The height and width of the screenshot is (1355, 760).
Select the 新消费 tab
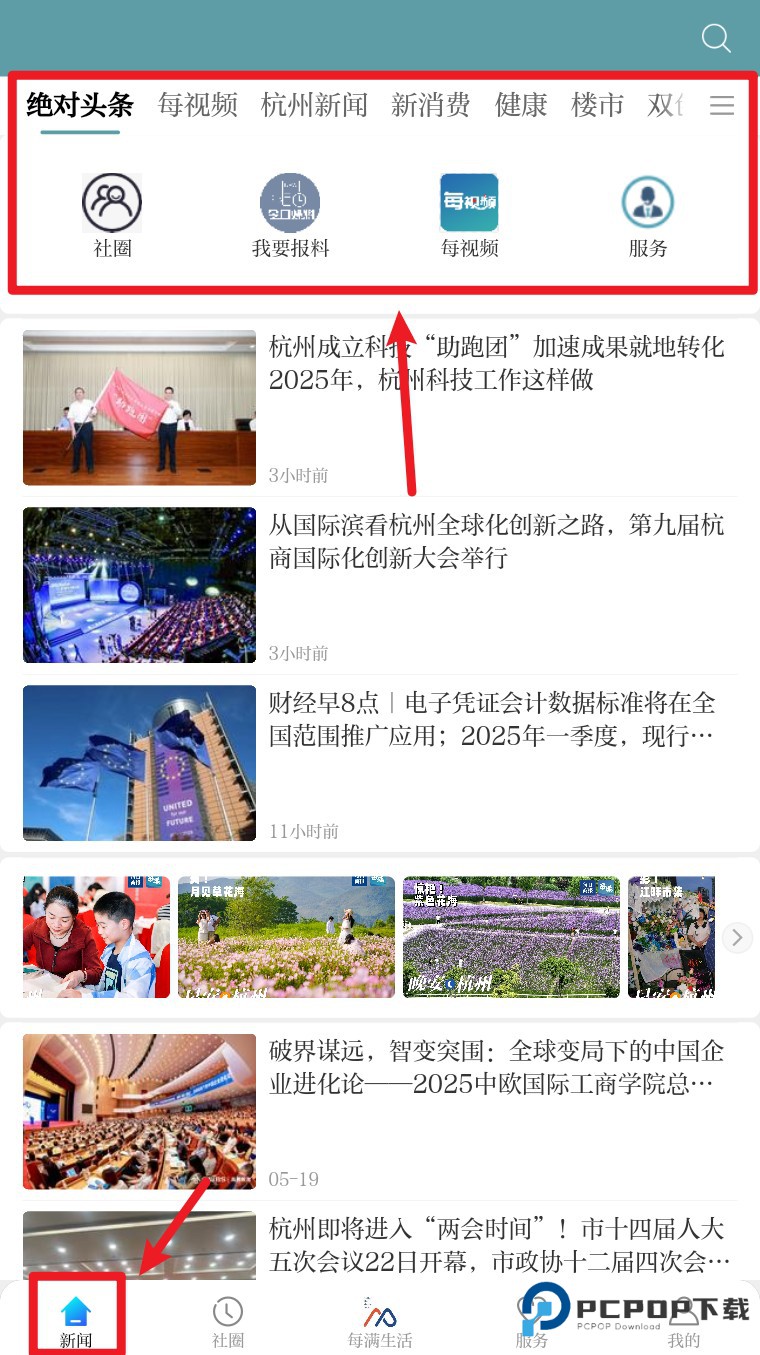pyautogui.click(x=430, y=105)
